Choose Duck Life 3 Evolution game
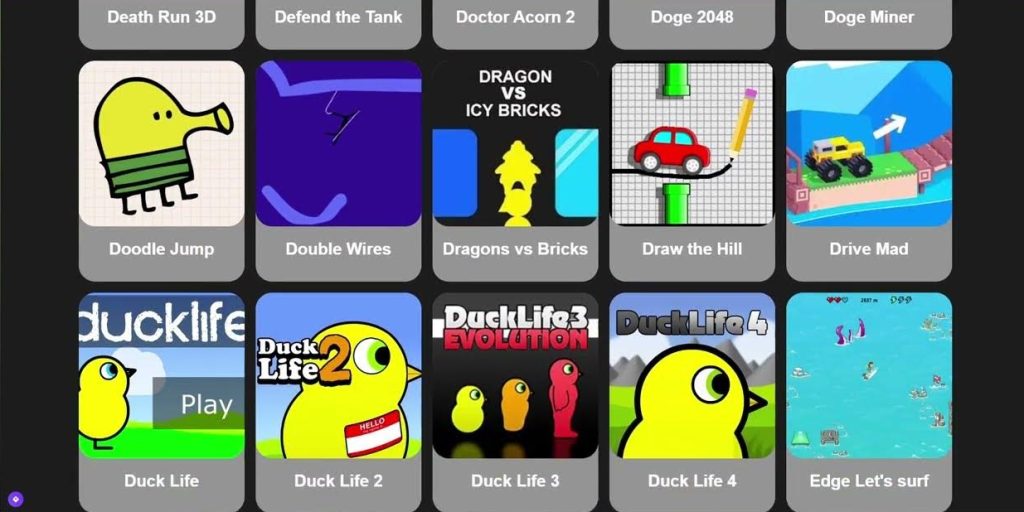This screenshot has height=512, width=1024. point(515,377)
